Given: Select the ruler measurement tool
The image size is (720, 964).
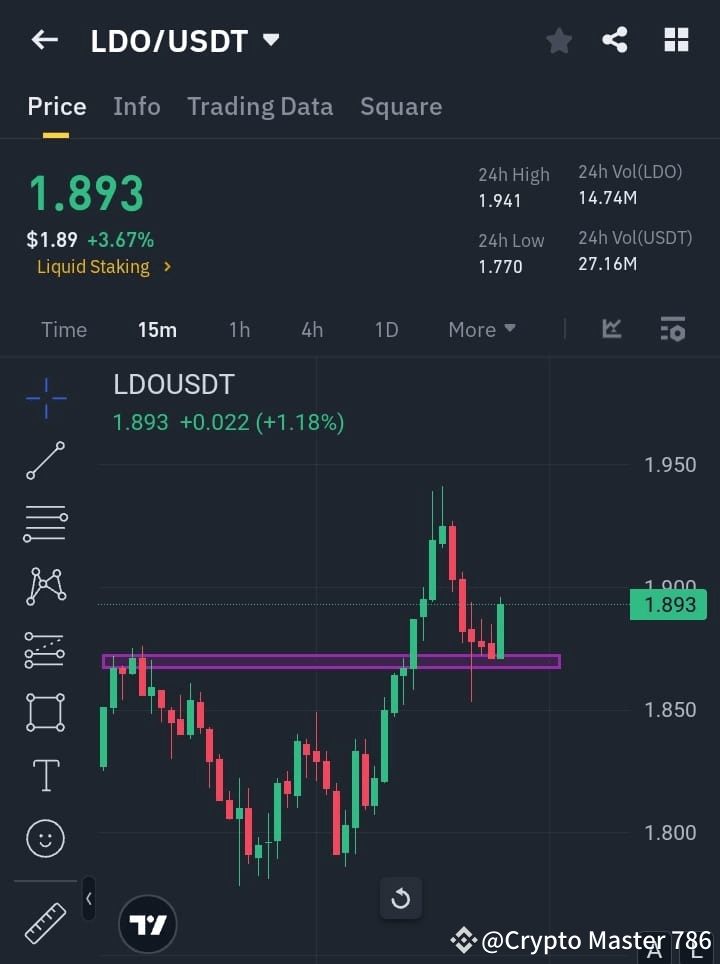Looking at the screenshot, I should pos(44,925).
